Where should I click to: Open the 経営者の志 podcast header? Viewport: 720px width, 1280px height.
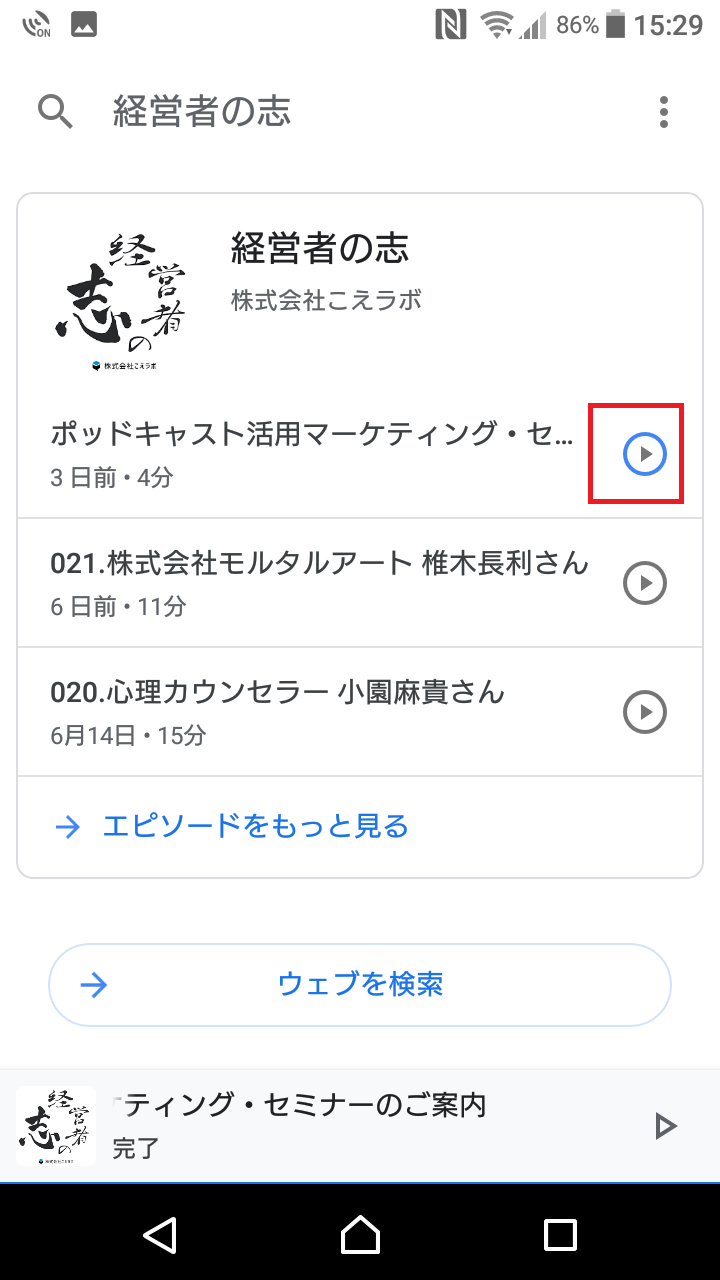click(360, 290)
